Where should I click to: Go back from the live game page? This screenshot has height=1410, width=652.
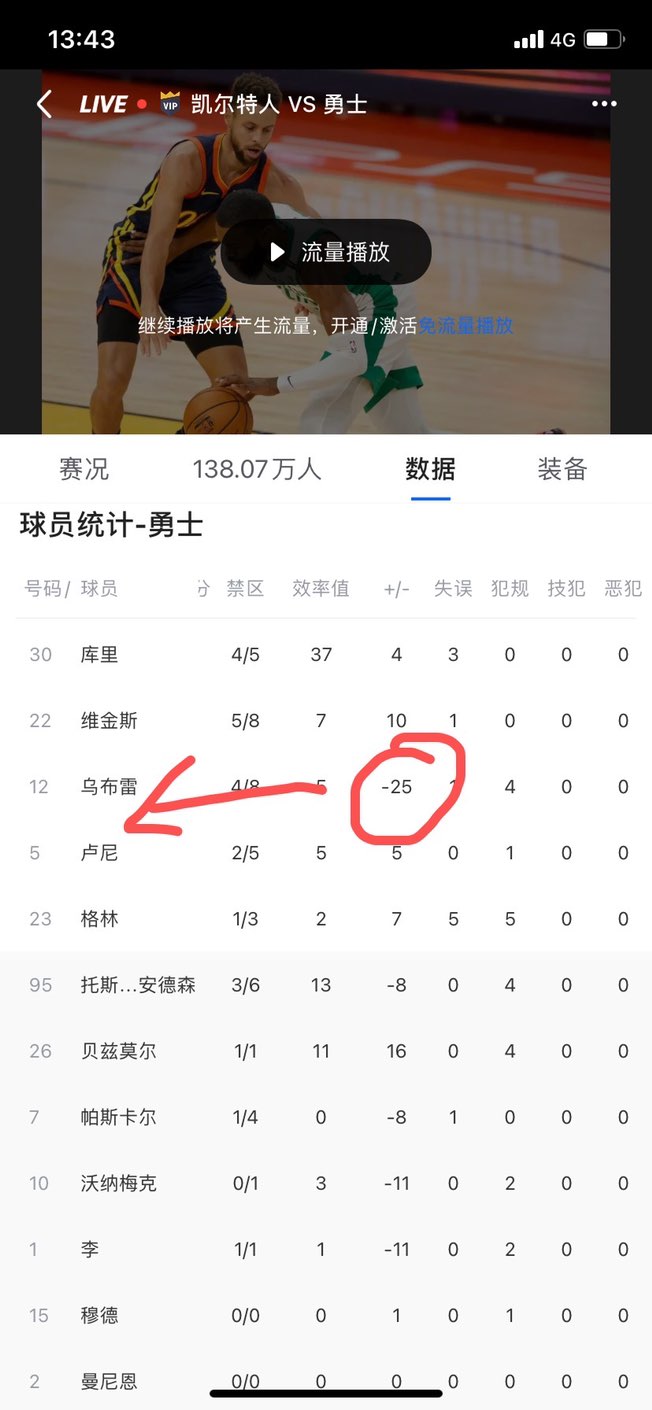43,104
